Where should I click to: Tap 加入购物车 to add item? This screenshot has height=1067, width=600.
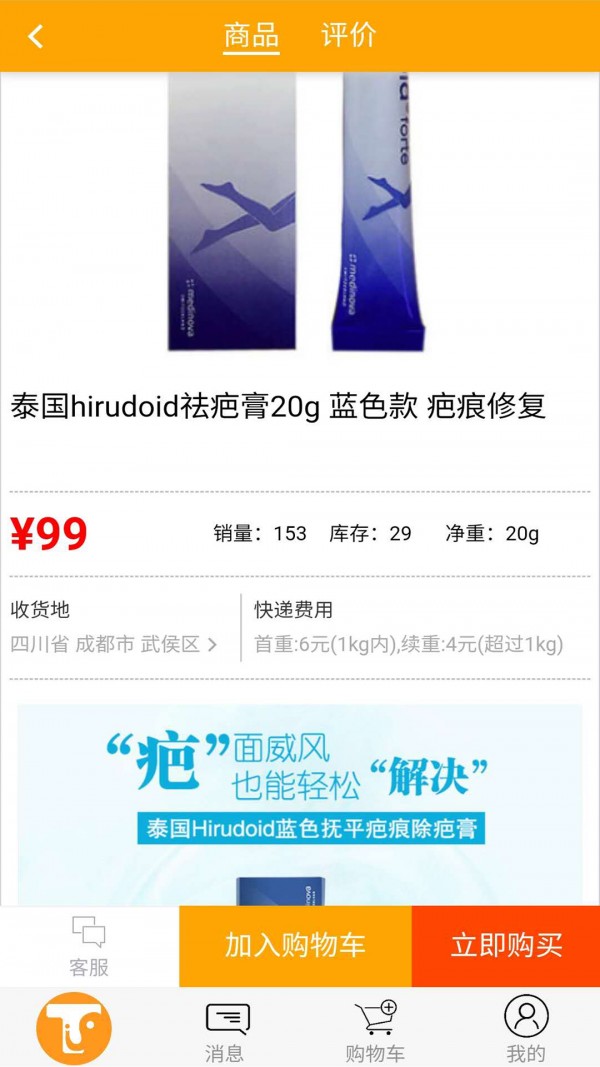[x=295, y=946]
